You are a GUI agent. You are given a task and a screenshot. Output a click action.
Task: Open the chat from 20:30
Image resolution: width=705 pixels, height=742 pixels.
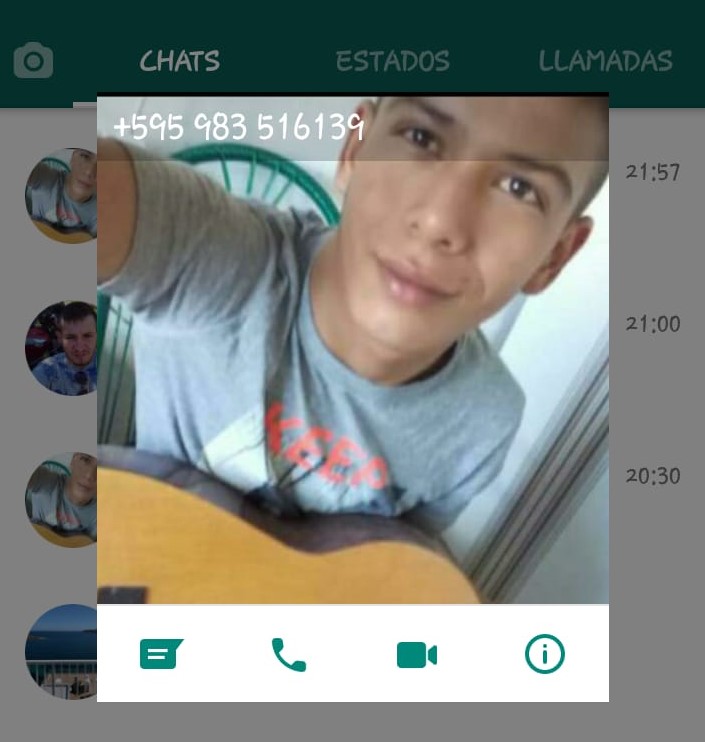tap(650, 498)
